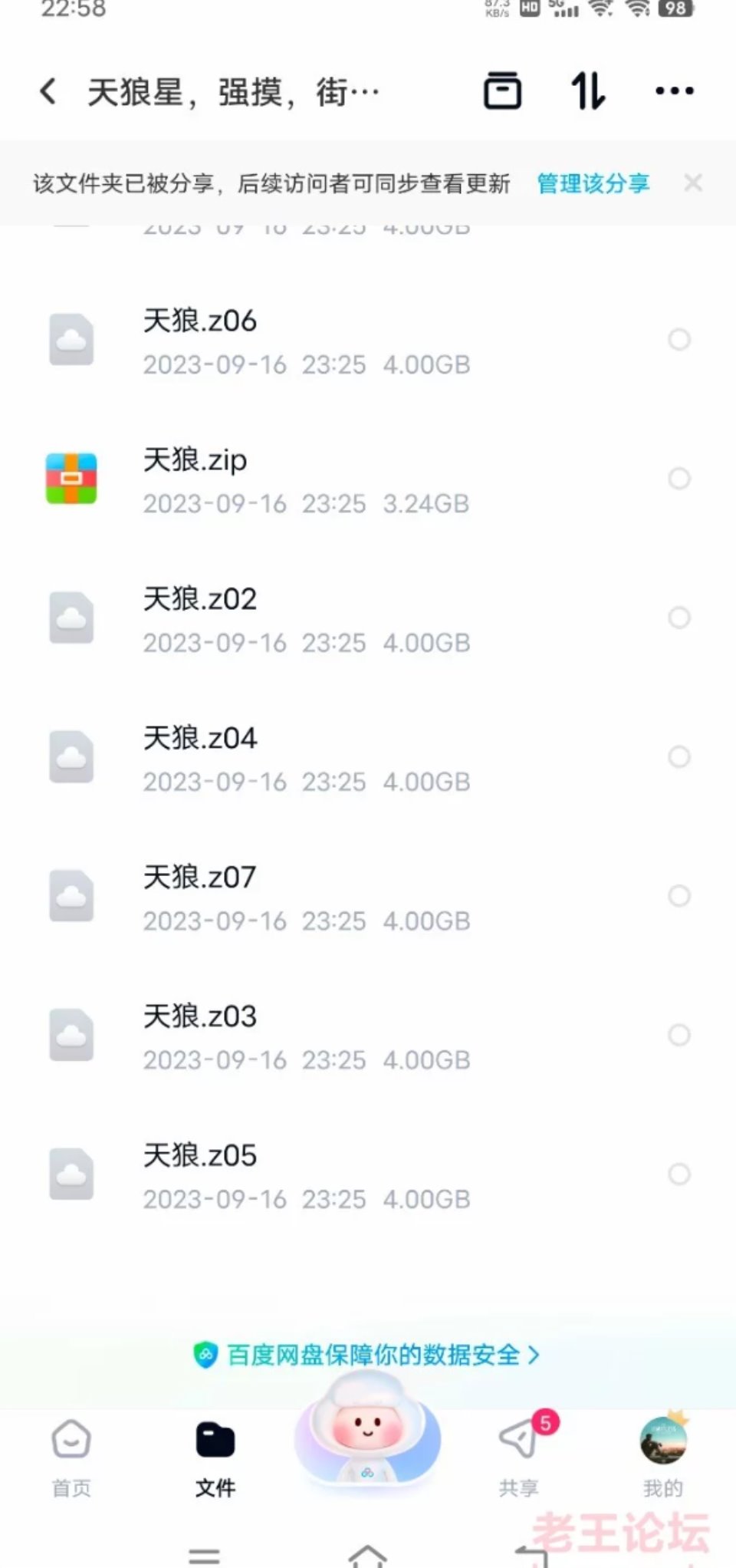Open the 管理该分享 link
Viewport: 736px width, 1568px height.
point(593,183)
